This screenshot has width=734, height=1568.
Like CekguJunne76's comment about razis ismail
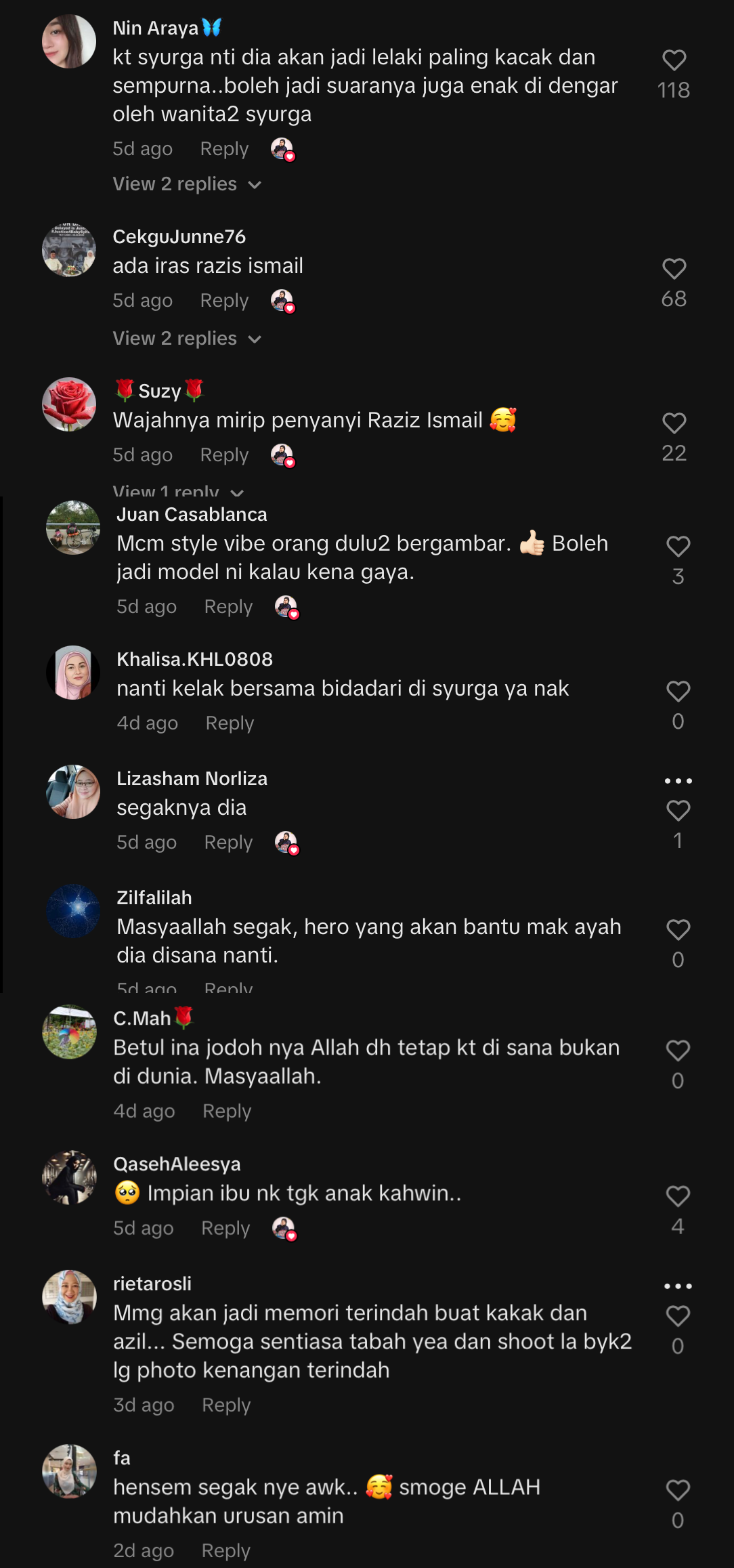tap(674, 270)
